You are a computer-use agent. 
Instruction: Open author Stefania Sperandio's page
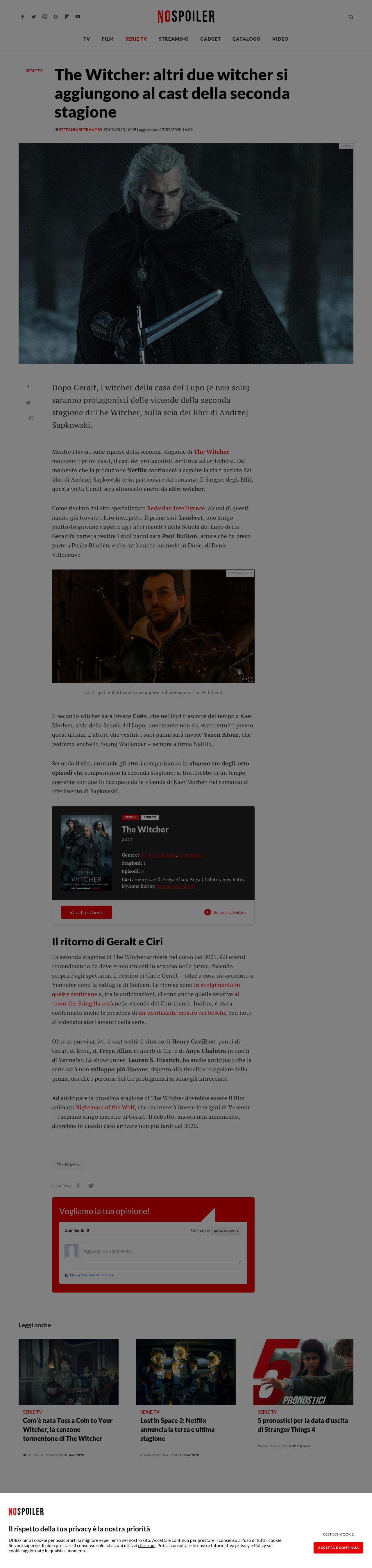pyautogui.click(x=80, y=130)
